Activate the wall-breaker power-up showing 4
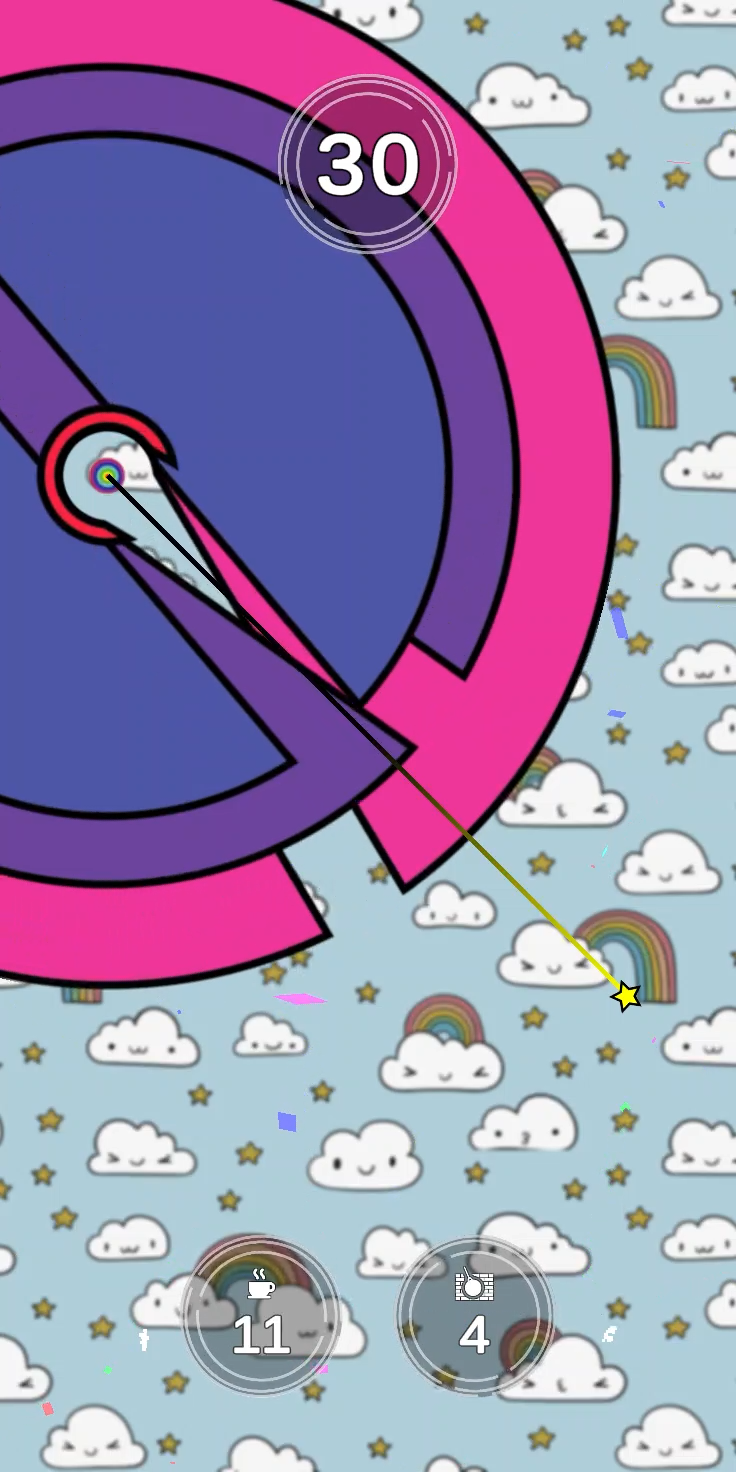 tap(474, 1316)
